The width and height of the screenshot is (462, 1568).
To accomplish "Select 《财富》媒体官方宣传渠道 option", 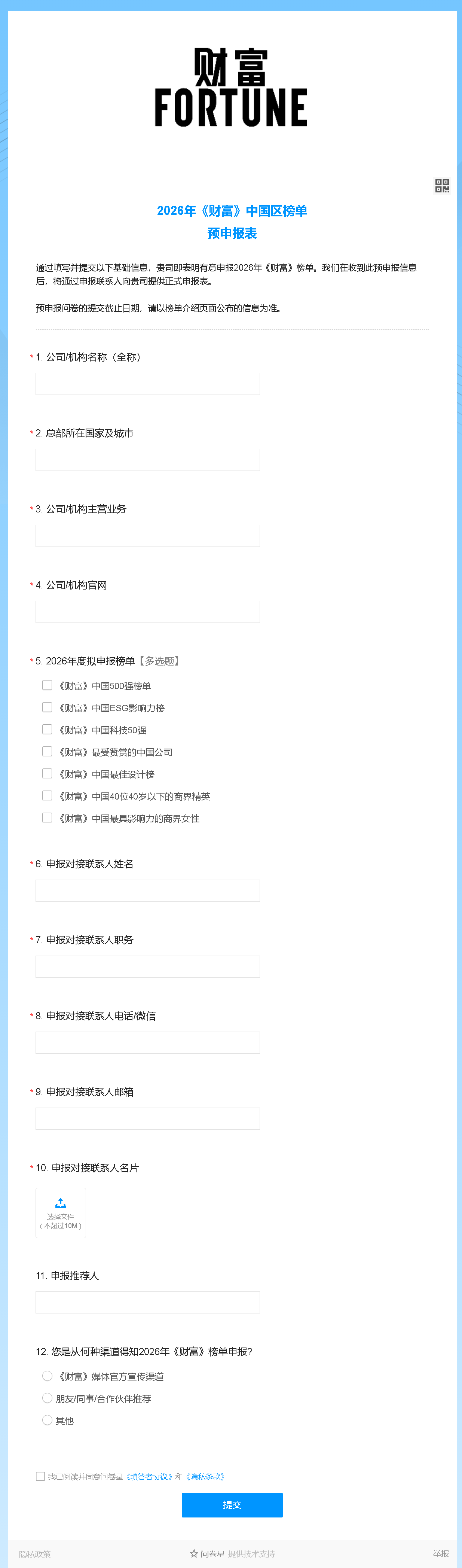I will 48,1376.
